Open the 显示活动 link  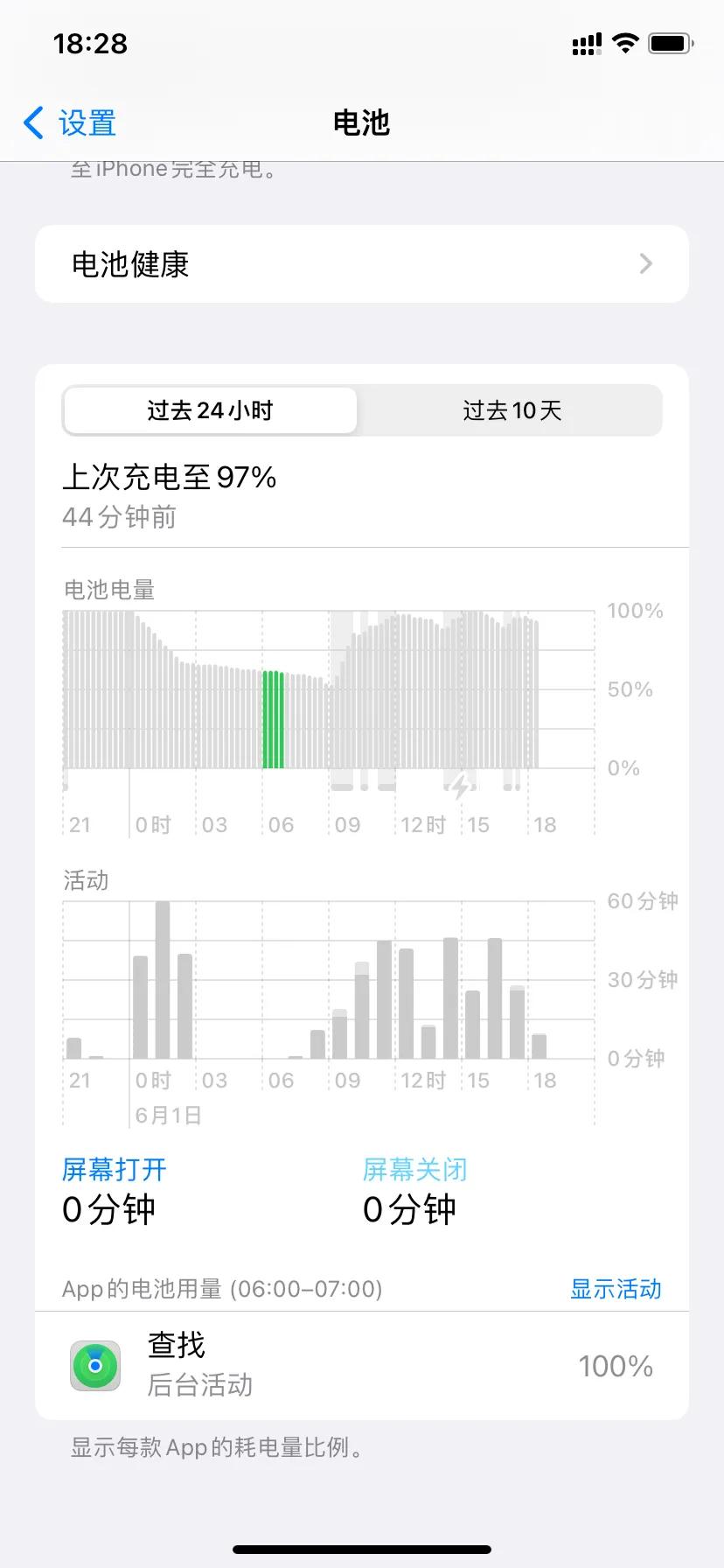click(x=616, y=1288)
